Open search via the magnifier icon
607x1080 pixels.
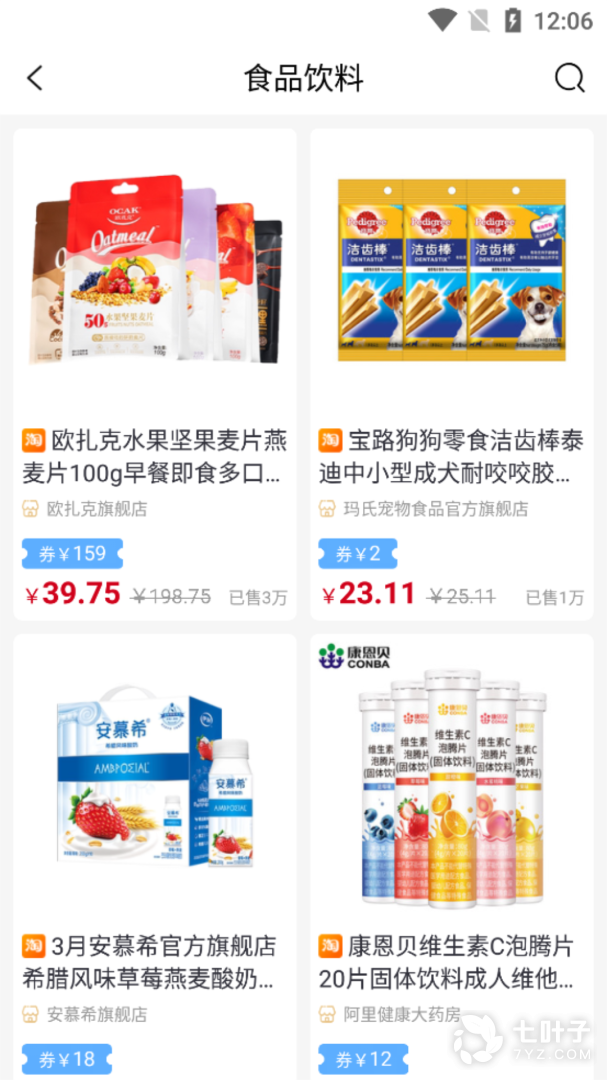click(x=570, y=78)
